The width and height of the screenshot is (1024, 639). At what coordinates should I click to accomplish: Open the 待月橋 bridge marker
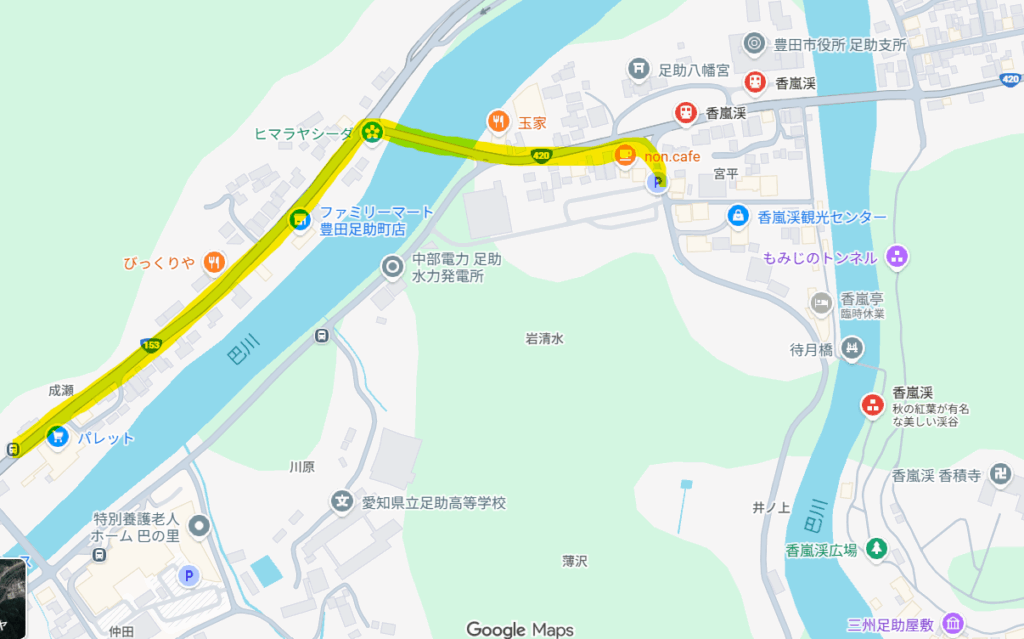coord(852,348)
